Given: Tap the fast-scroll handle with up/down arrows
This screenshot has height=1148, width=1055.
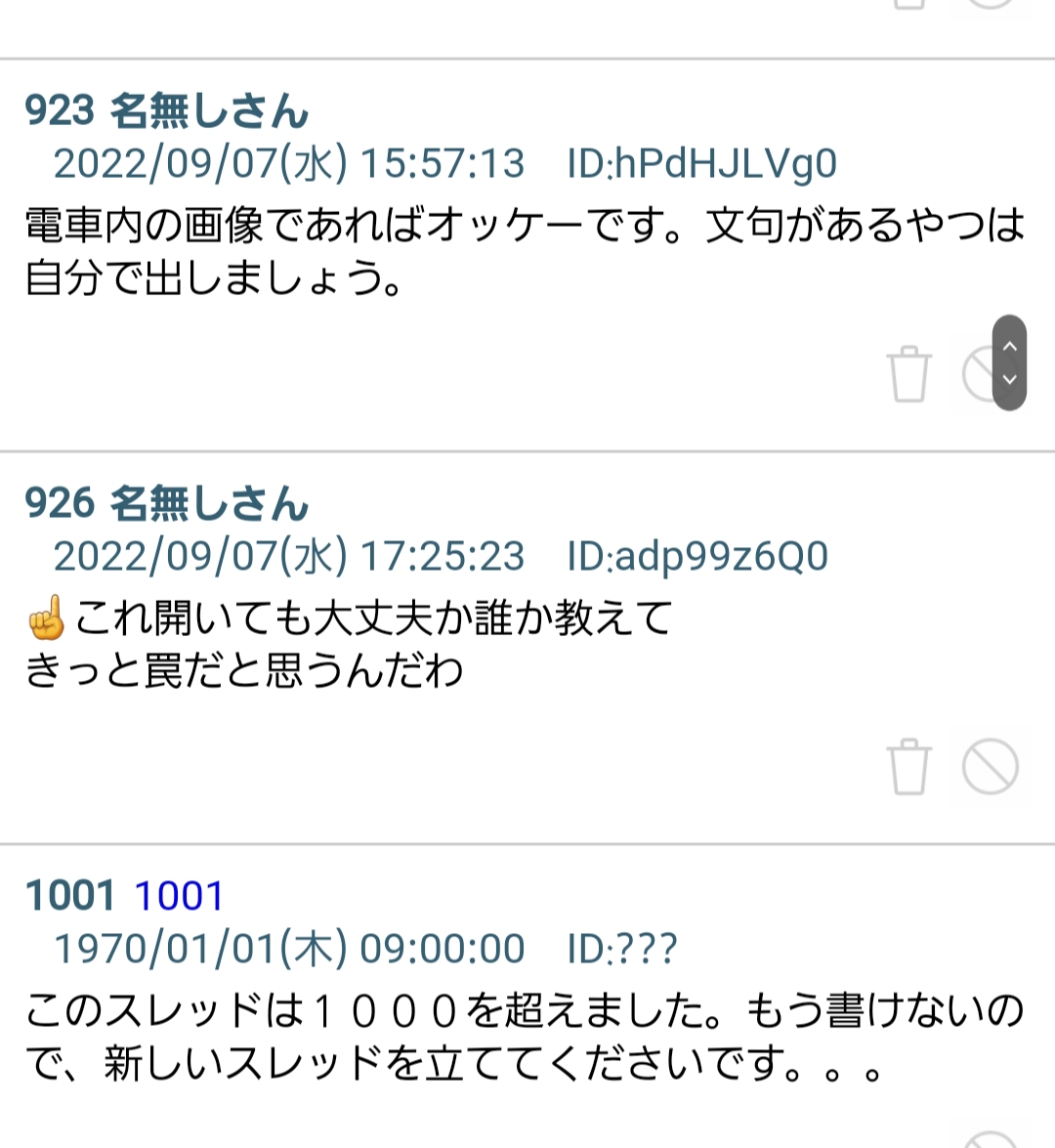Looking at the screenshot, I should [x=1009, y=362].
